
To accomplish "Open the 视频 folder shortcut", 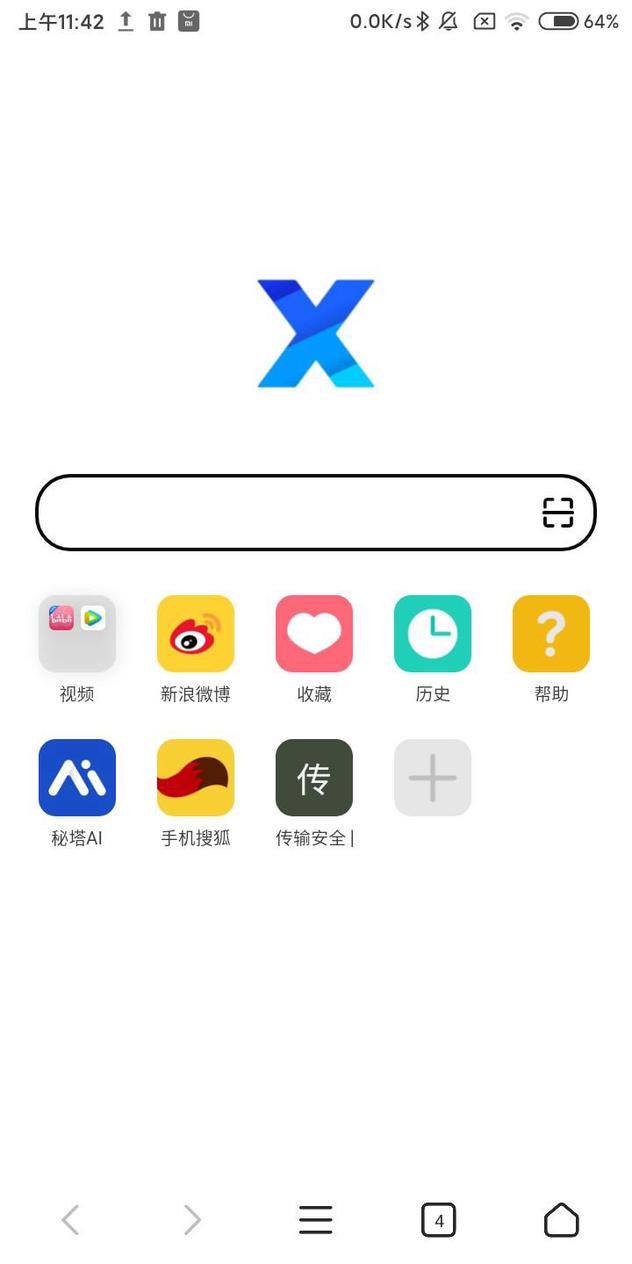I will [x=77, y=634].
